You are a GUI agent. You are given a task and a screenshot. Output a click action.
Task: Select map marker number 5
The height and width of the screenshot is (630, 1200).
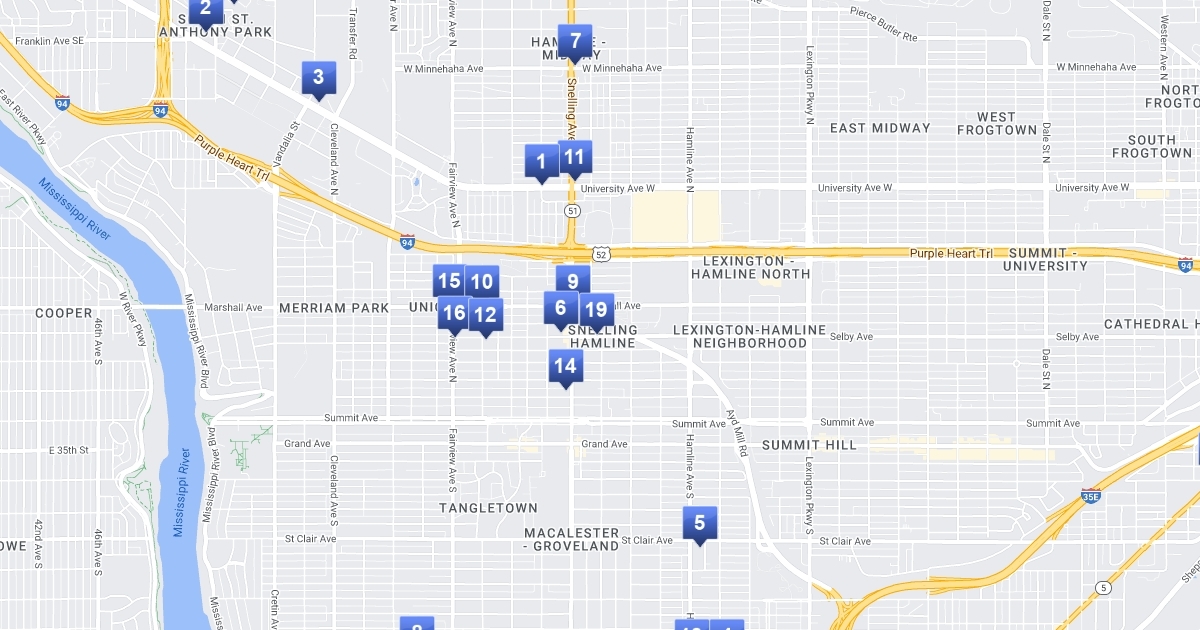click(x=699, y=523)
